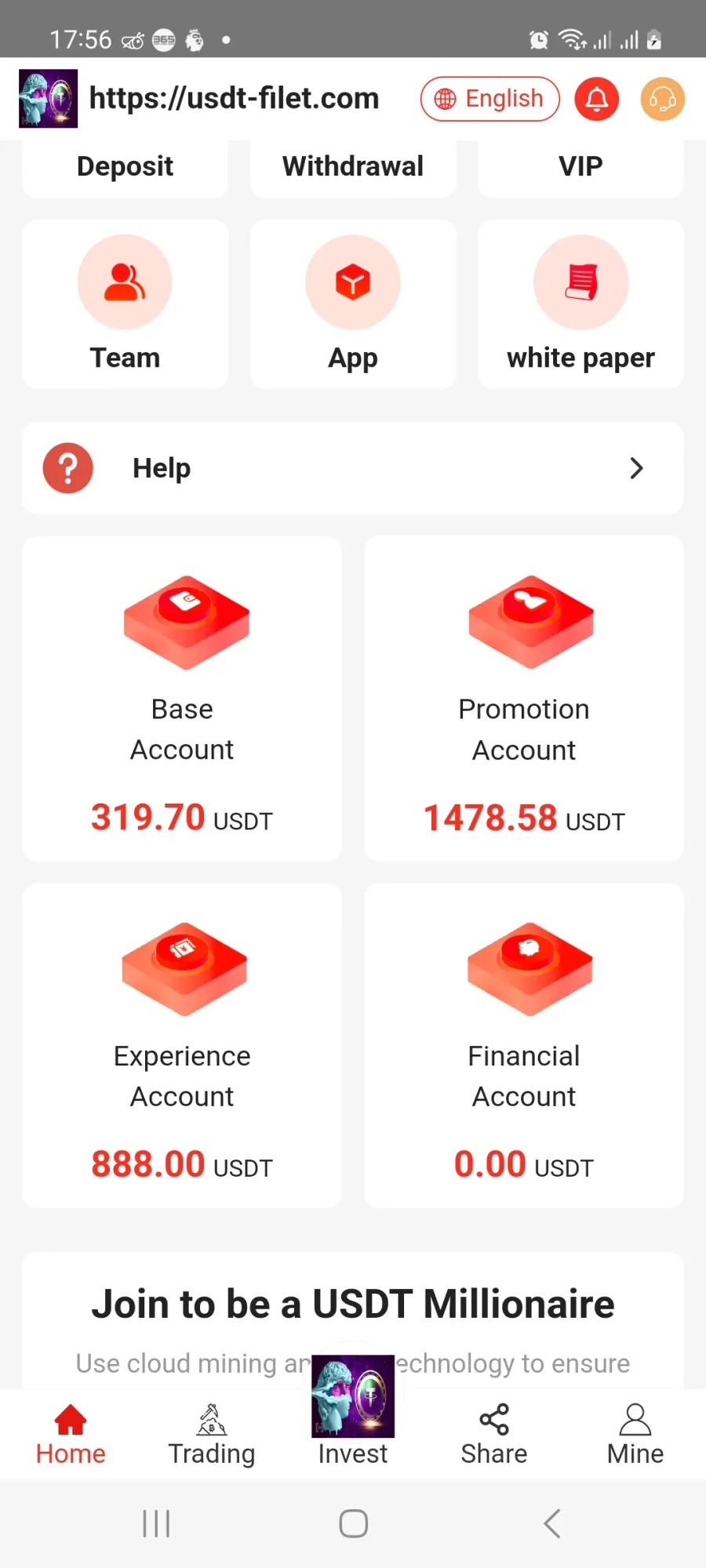Open the Financial Account card
The image size is (706, 1568).
coord(524,1045)
